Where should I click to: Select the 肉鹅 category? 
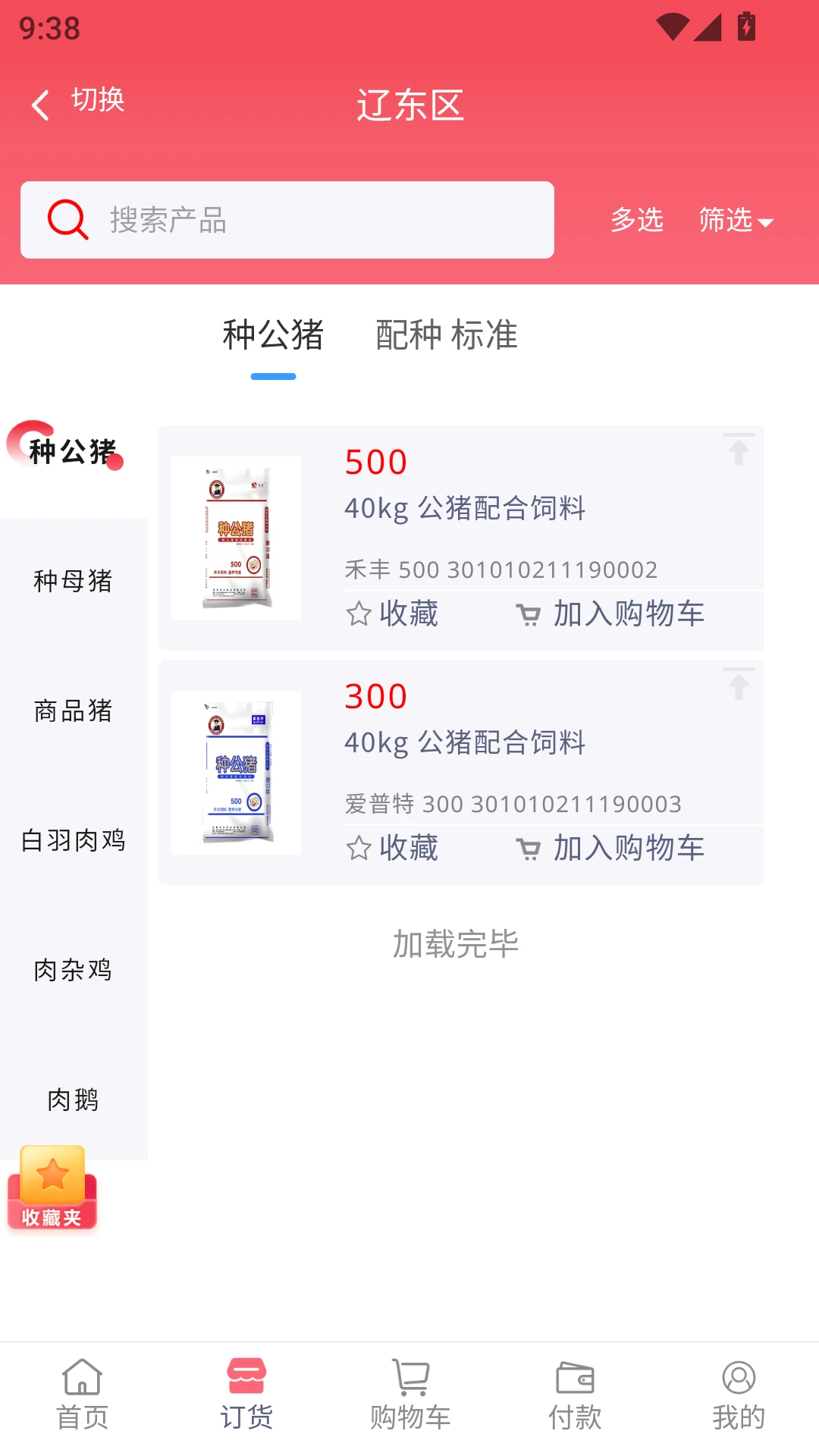tap(74, 1100)
